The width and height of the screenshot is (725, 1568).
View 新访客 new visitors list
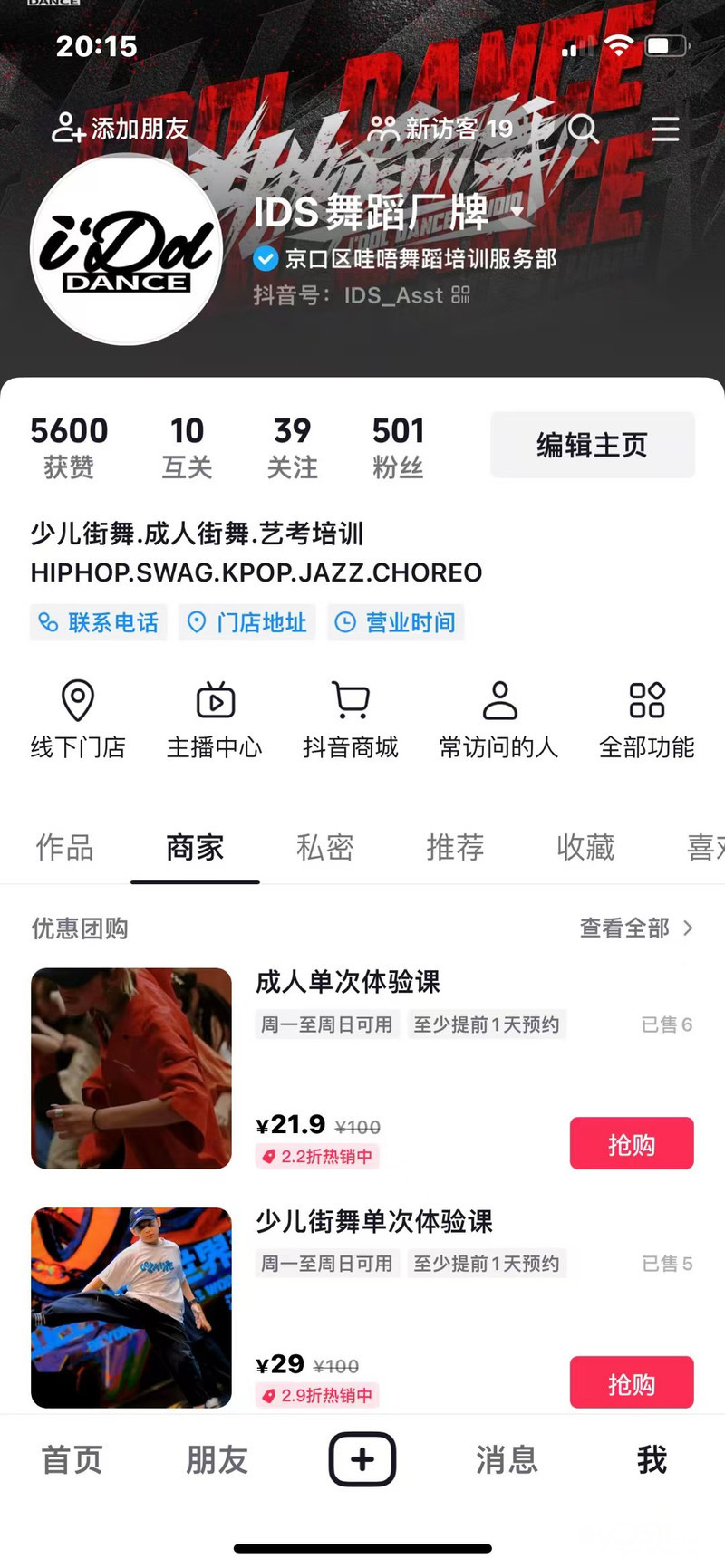coord(441,129)
